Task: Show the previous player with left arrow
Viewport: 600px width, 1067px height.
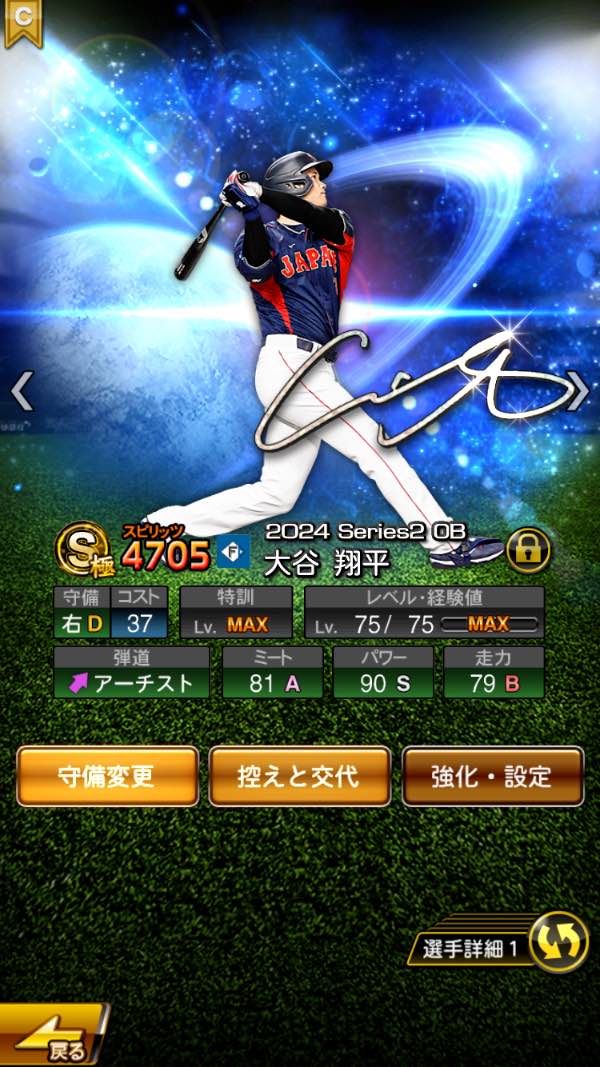Action: point(22,391)
